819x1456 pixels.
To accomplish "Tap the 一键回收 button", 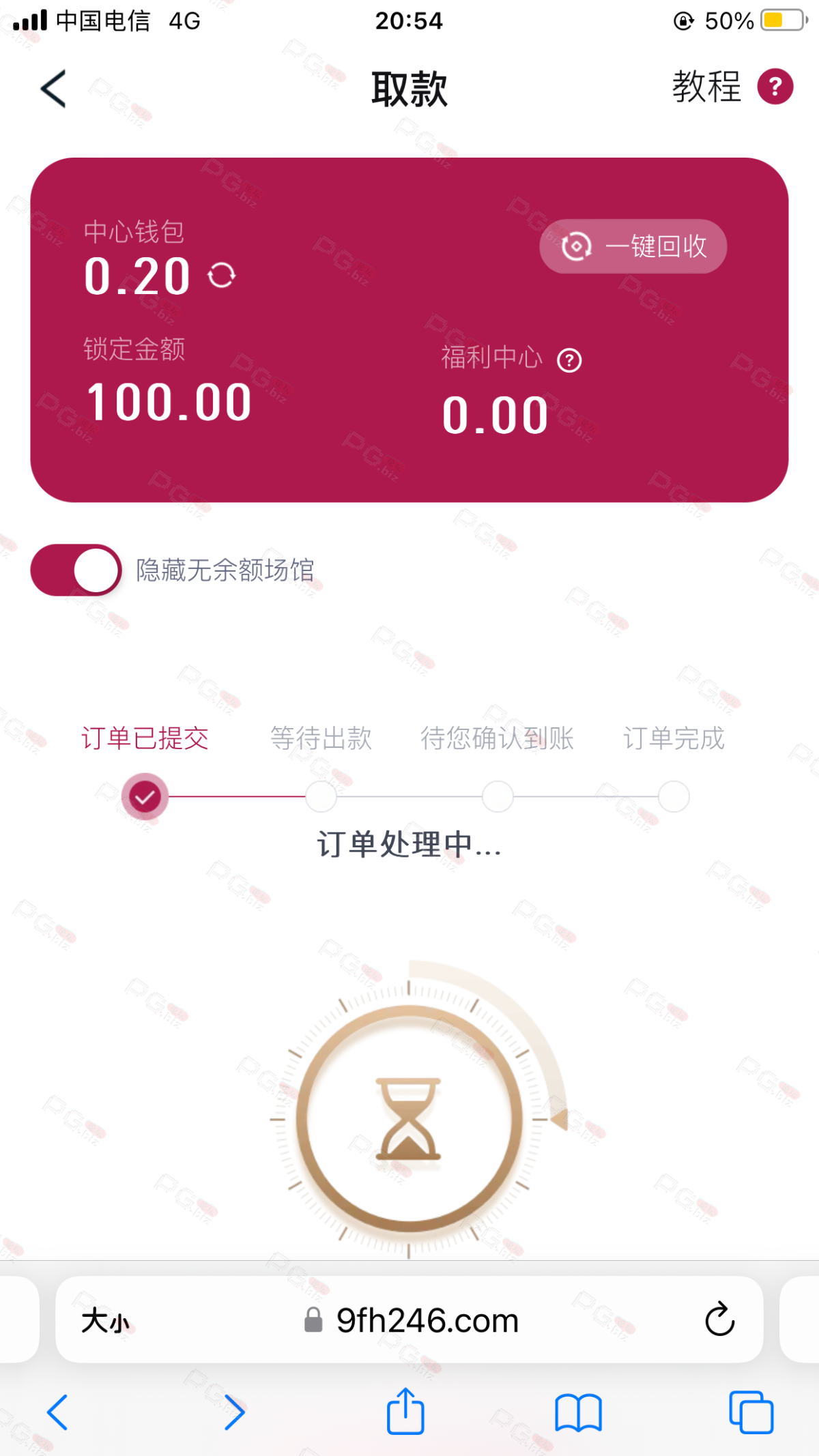I will tap(633, 246).
